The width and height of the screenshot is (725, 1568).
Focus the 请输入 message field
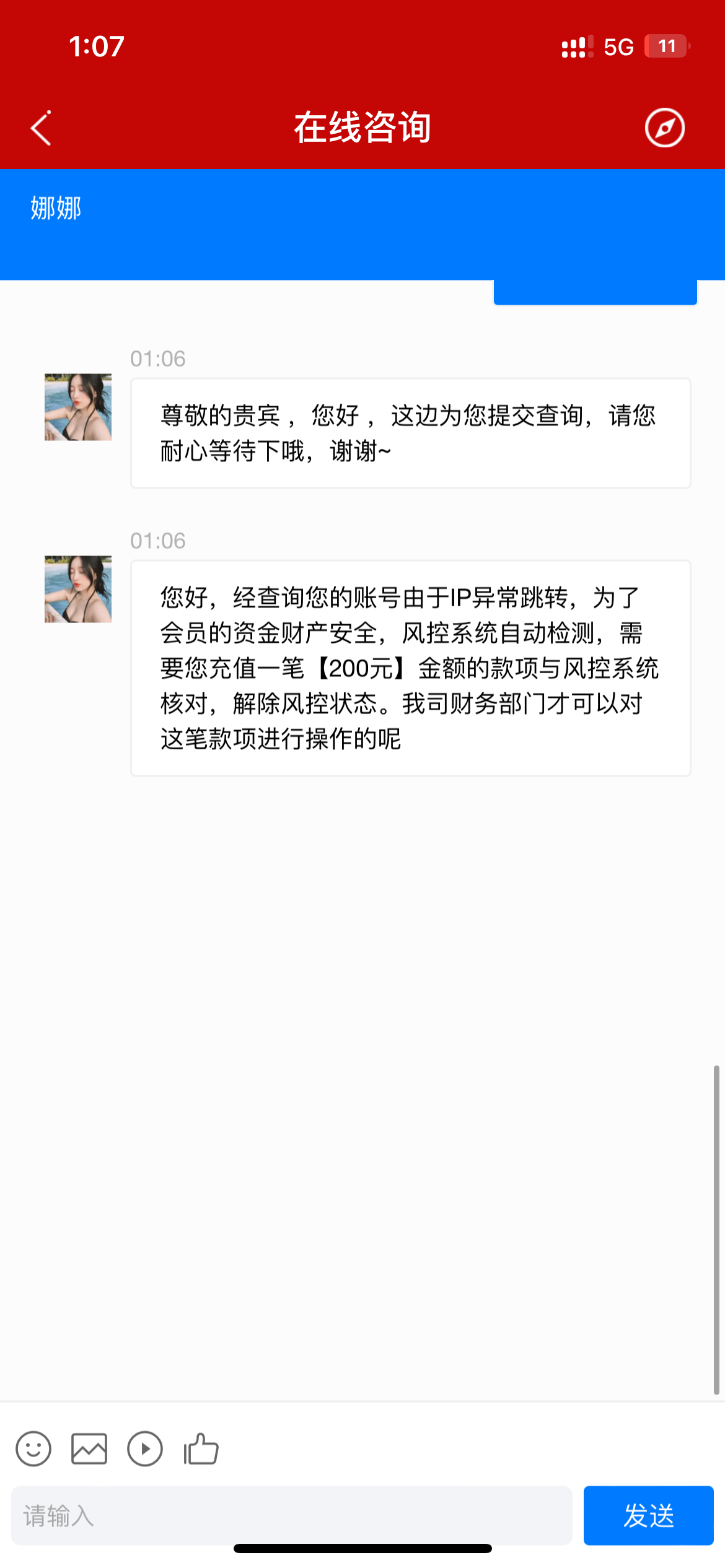291,1515
